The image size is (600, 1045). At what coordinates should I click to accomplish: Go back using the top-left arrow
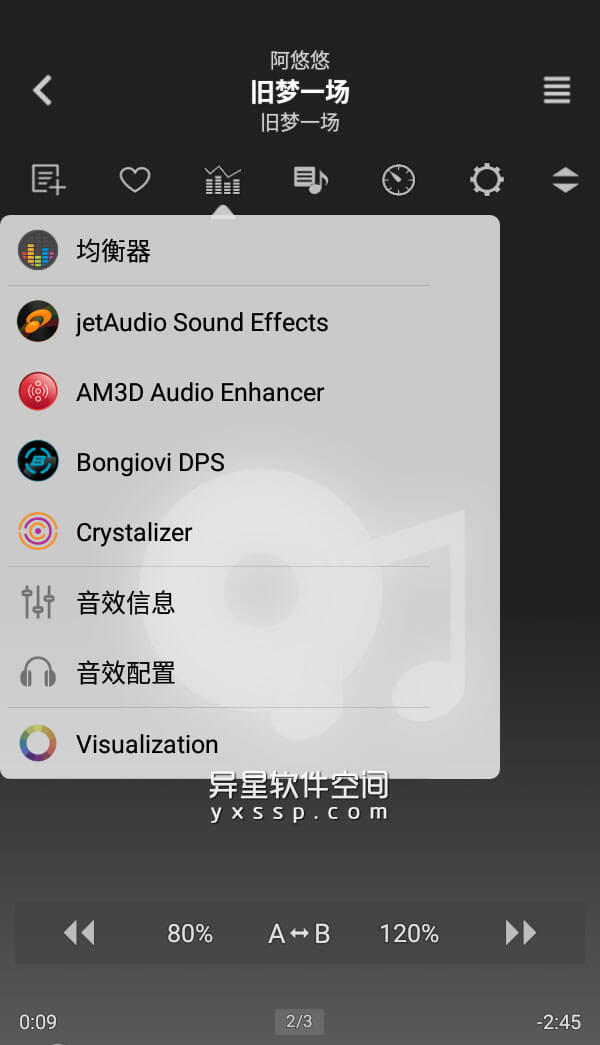click(x=42, y=91)
